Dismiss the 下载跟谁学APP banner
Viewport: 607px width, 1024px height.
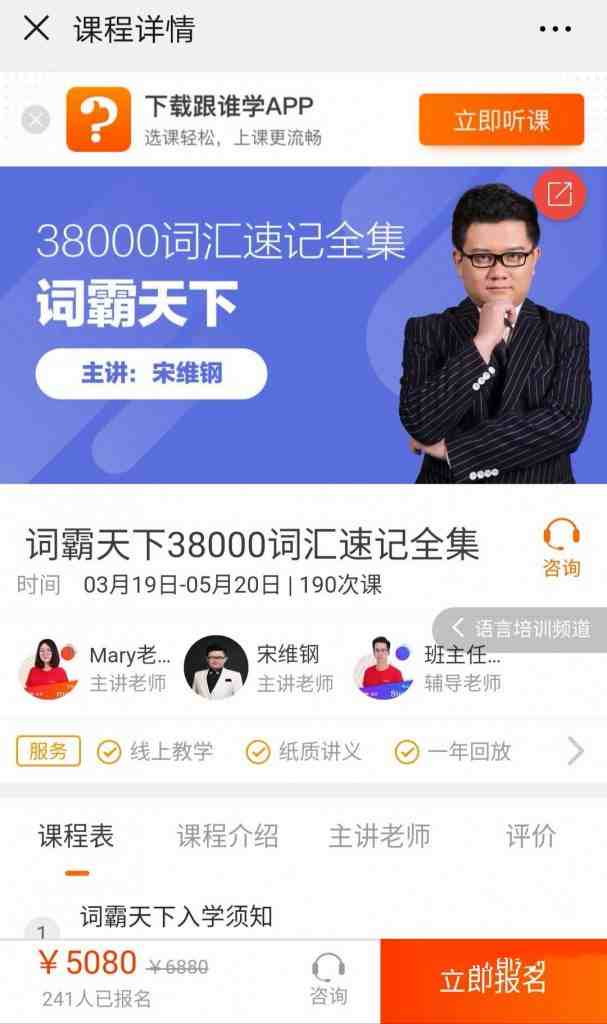pos(35,120)
